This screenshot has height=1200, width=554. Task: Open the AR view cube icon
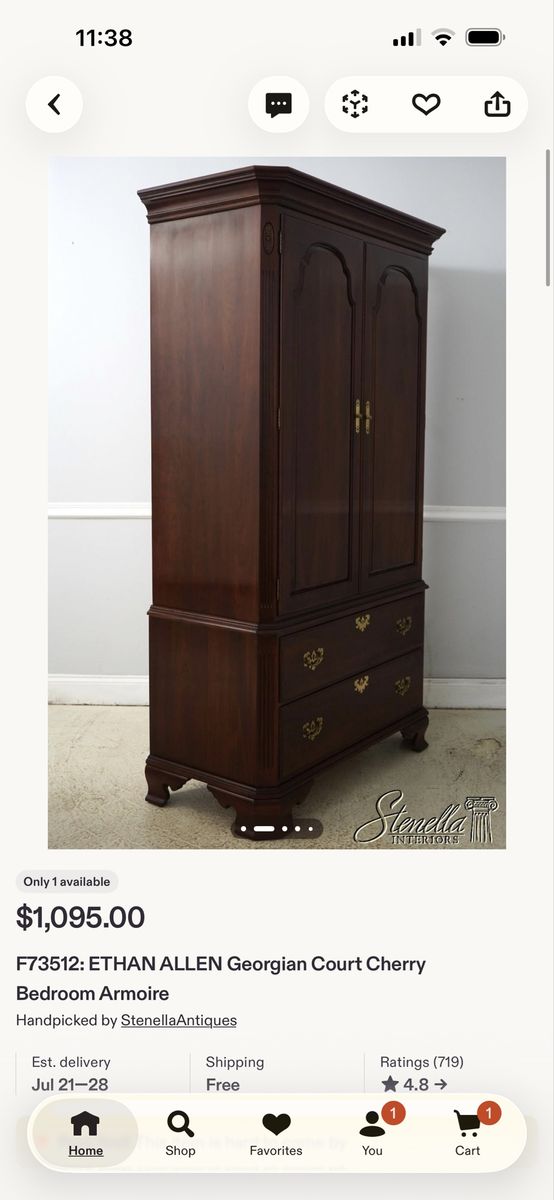point(355,104)
